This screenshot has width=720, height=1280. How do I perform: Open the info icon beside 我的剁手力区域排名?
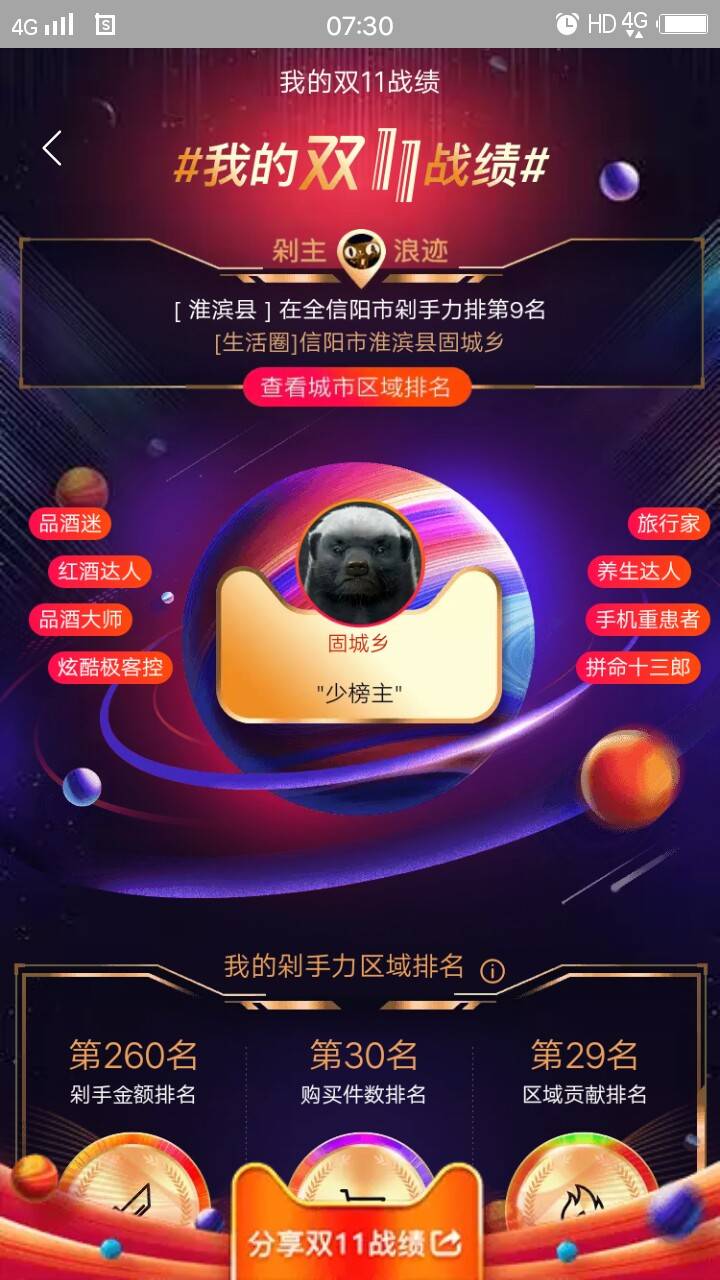[492, 970]
